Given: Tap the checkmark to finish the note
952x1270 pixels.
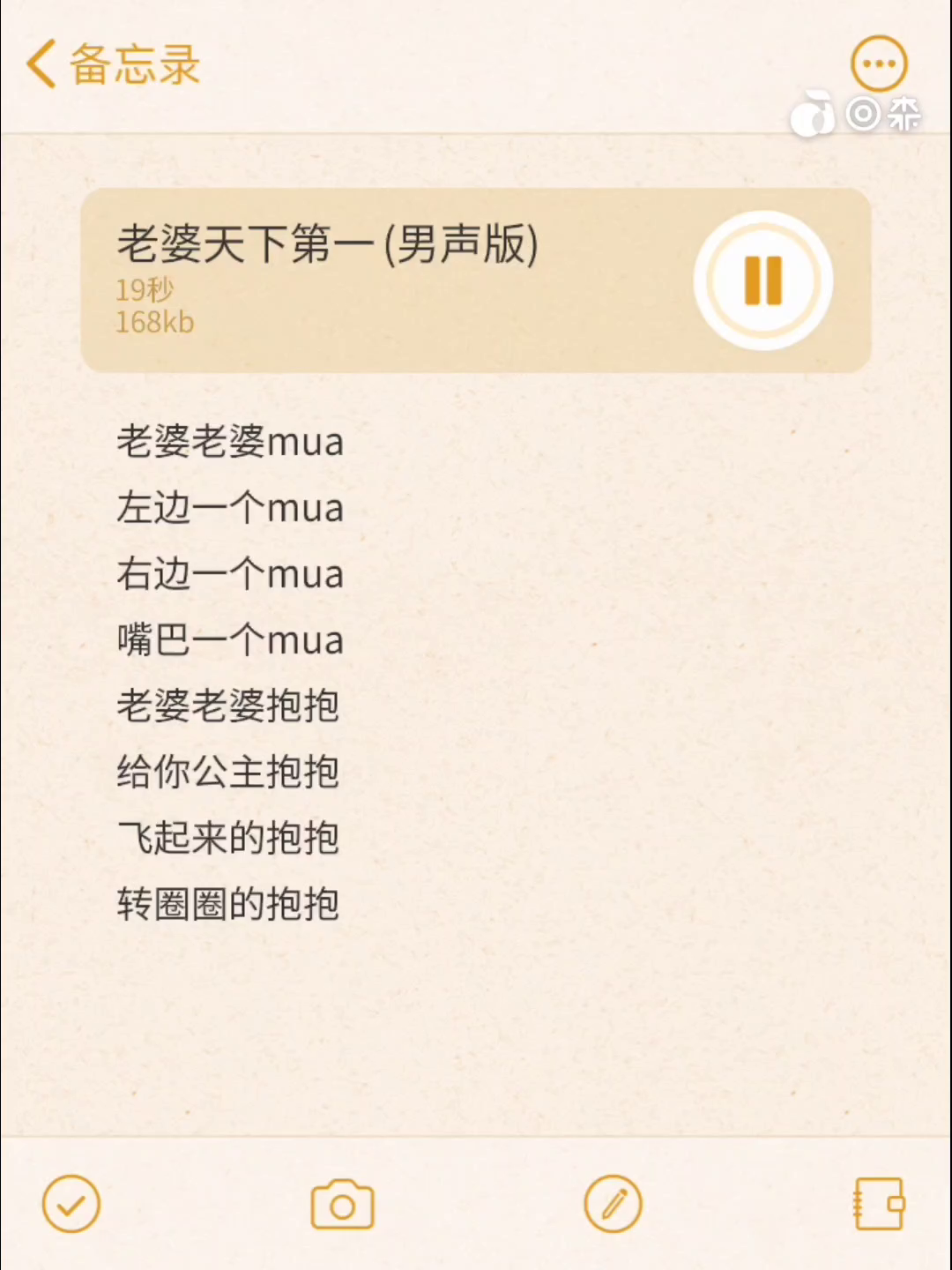Looking at the screenshot, I should [71, 1204].
